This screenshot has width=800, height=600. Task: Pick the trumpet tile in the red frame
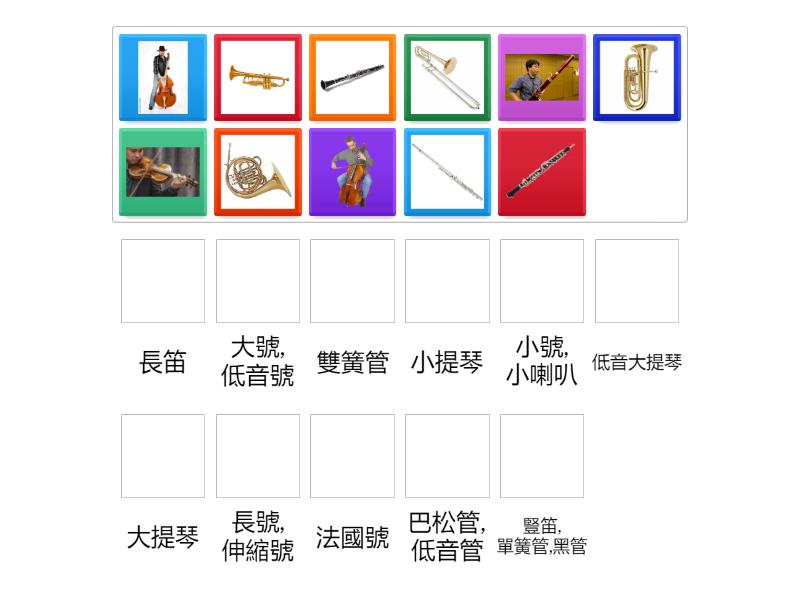258,78
